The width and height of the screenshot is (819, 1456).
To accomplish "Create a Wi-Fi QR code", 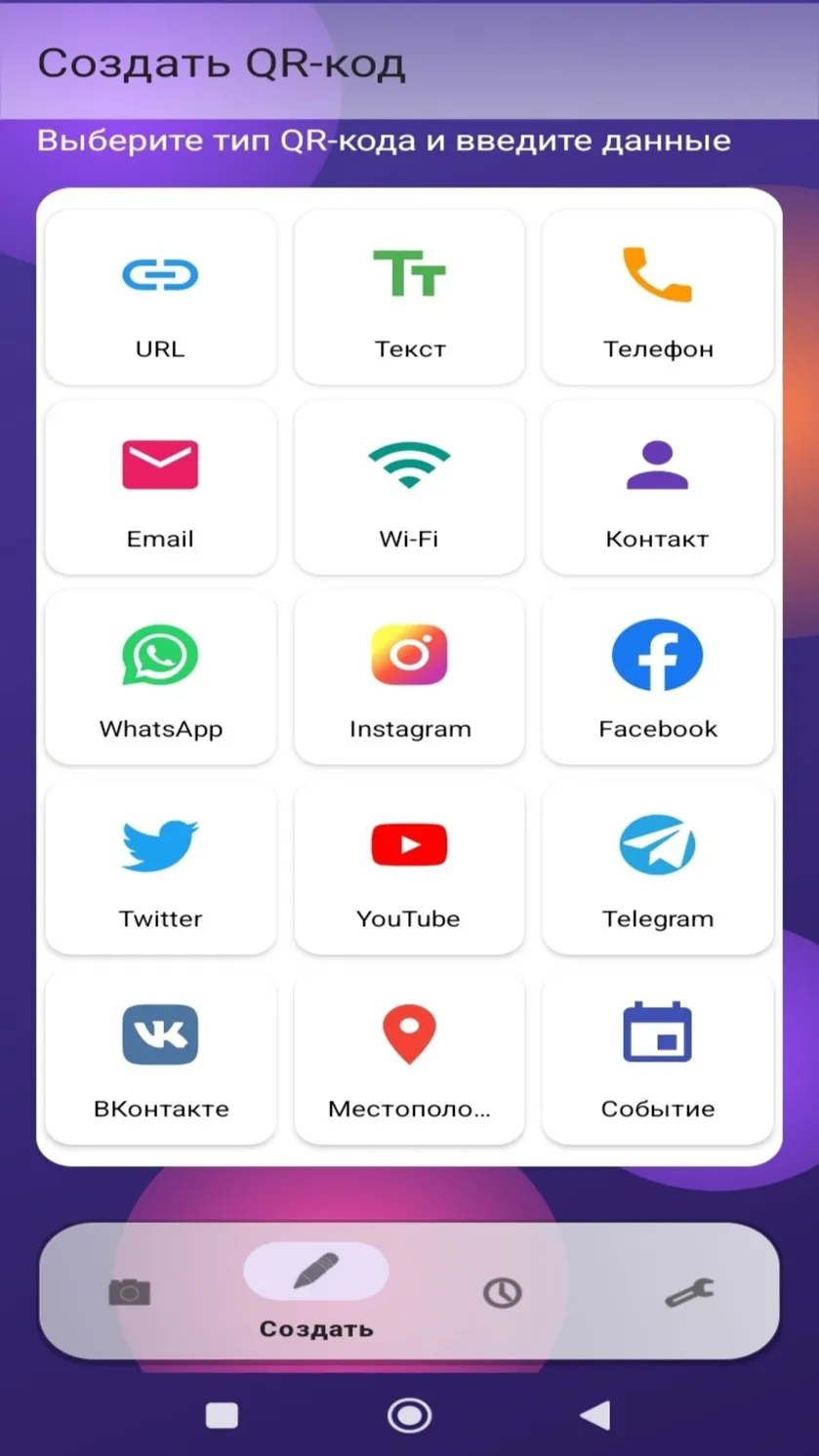I will coord(409,487).
